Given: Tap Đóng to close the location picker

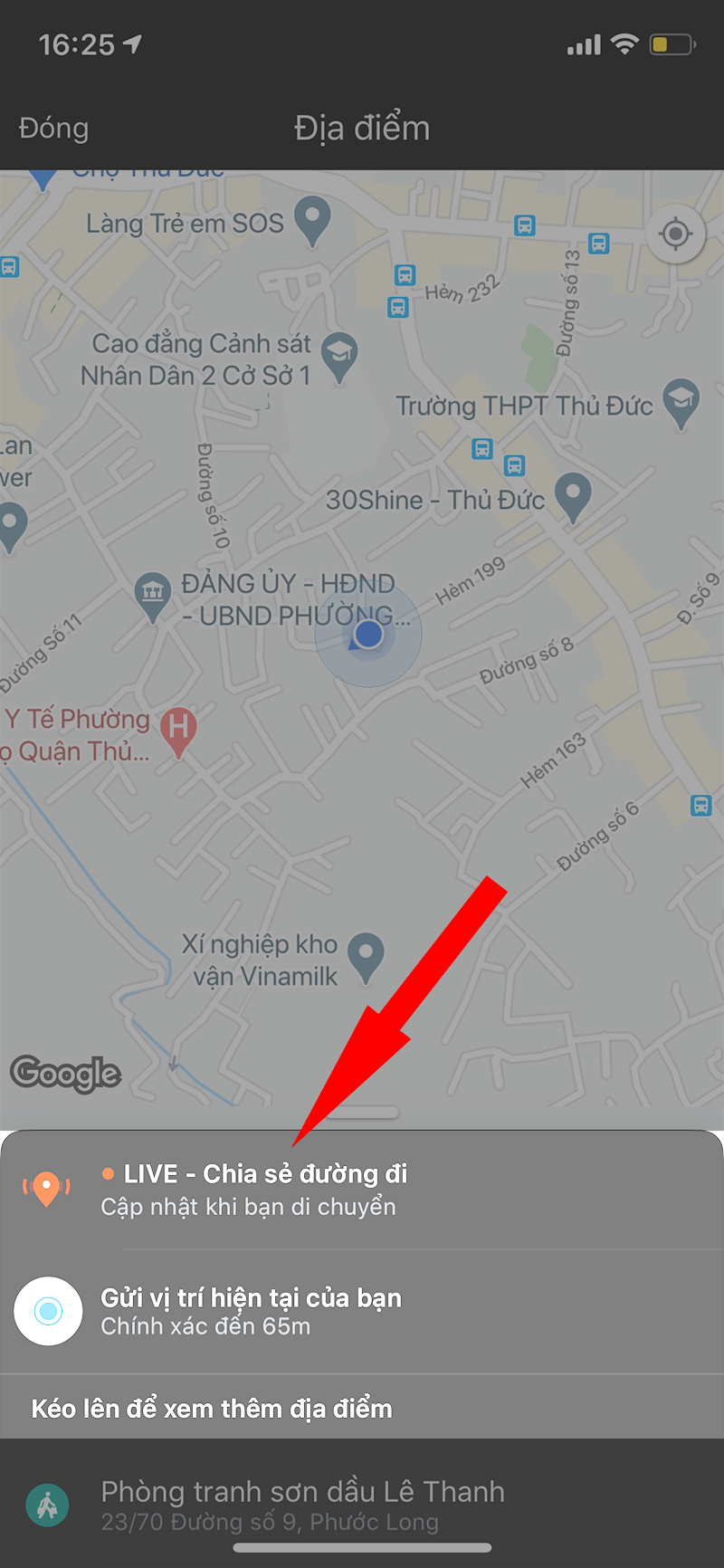Looking at the screenshot, I should (x=53, y=128).
